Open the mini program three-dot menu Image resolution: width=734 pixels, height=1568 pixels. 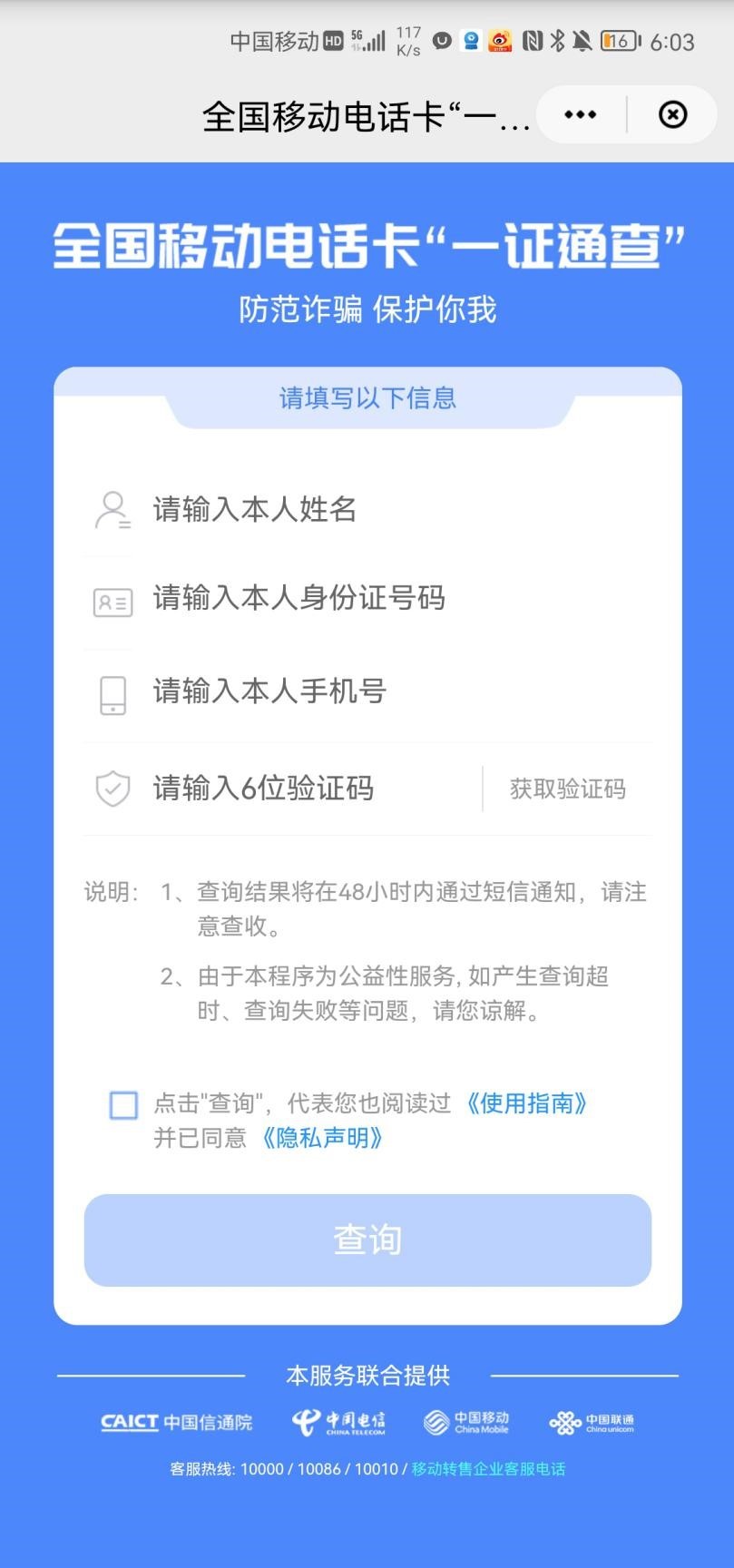(581, 115)
